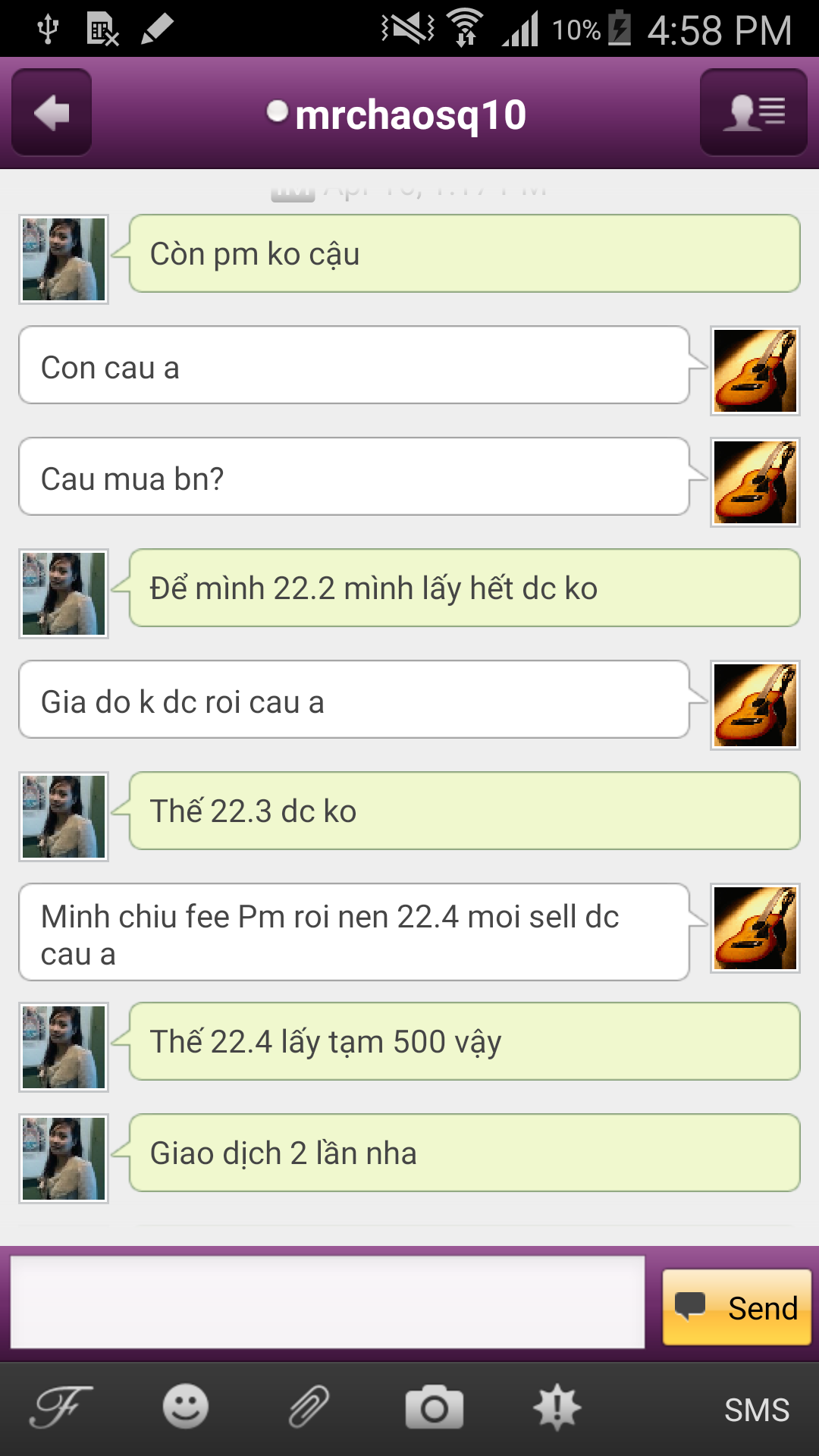The height and width of the screenshot is (1456, 819).
Task: Open the emoticon picker
Action: point(185,1407)
